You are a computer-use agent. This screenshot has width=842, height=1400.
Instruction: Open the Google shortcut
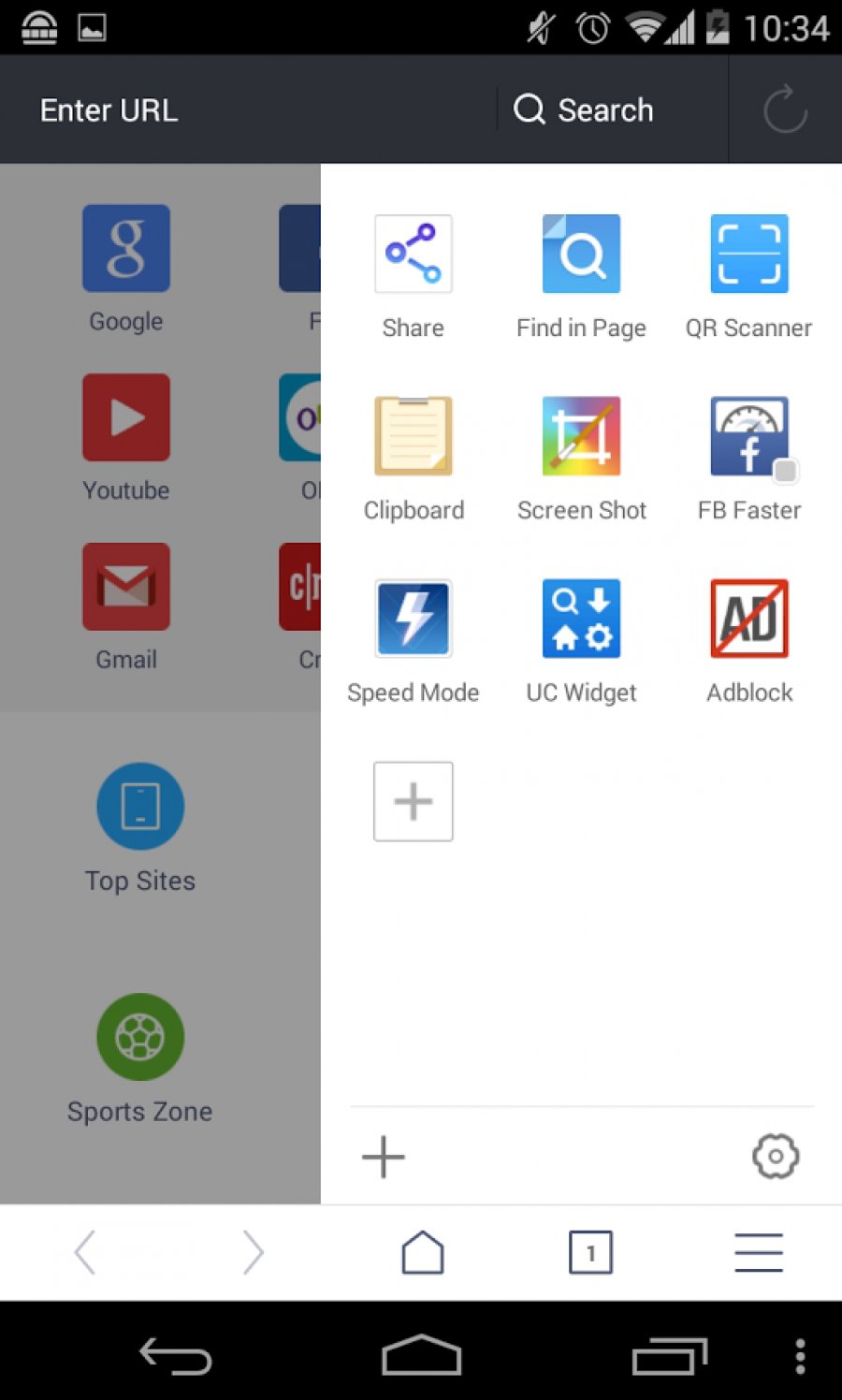[x=126, y=250]
